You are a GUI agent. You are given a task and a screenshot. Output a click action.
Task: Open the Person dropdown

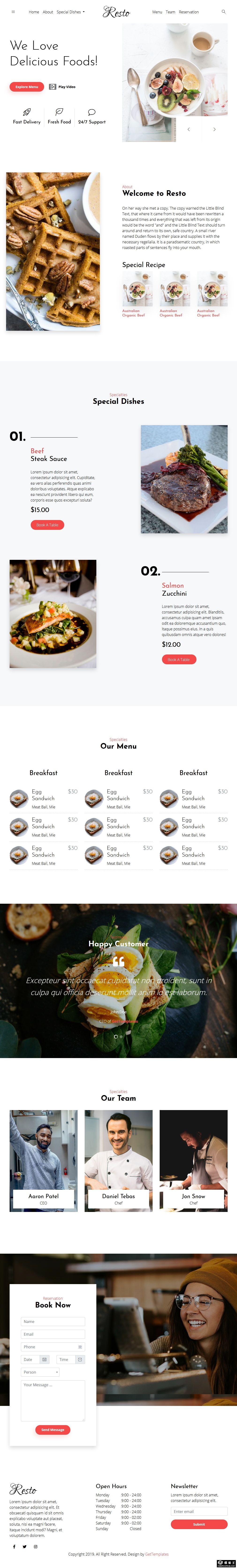coord(40,1372)
